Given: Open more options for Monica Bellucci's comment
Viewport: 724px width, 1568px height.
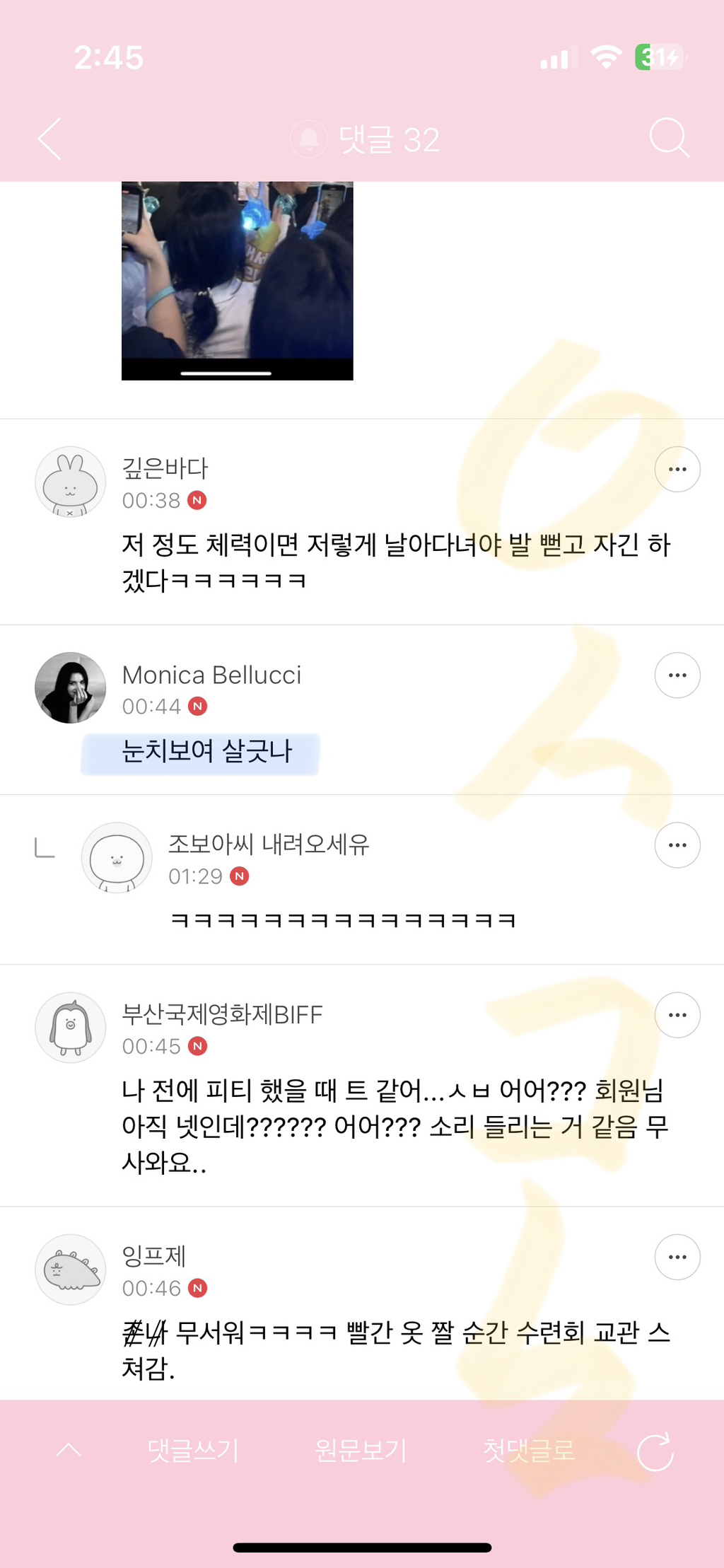Looking at the screenshot, I should pyautogui.click(x=677, y=675).
